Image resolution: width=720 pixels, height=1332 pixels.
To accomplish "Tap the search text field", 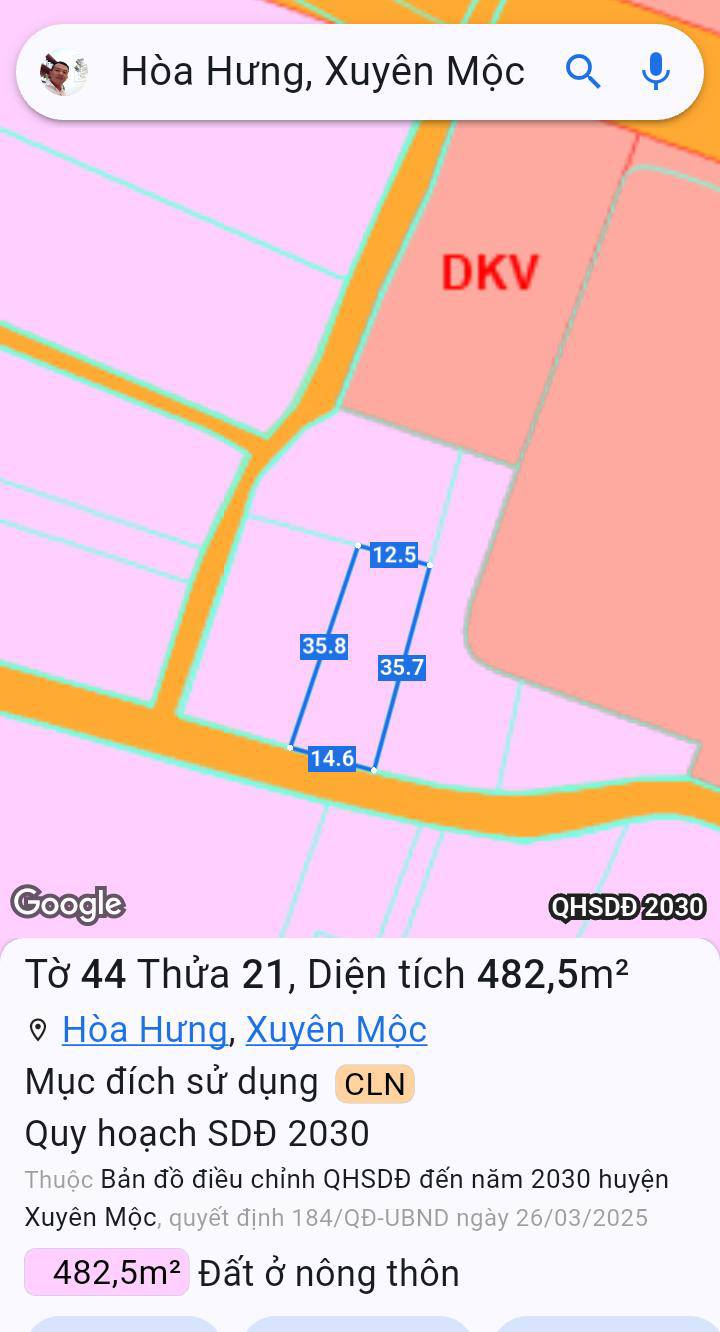I will click(x=322, y=72).
